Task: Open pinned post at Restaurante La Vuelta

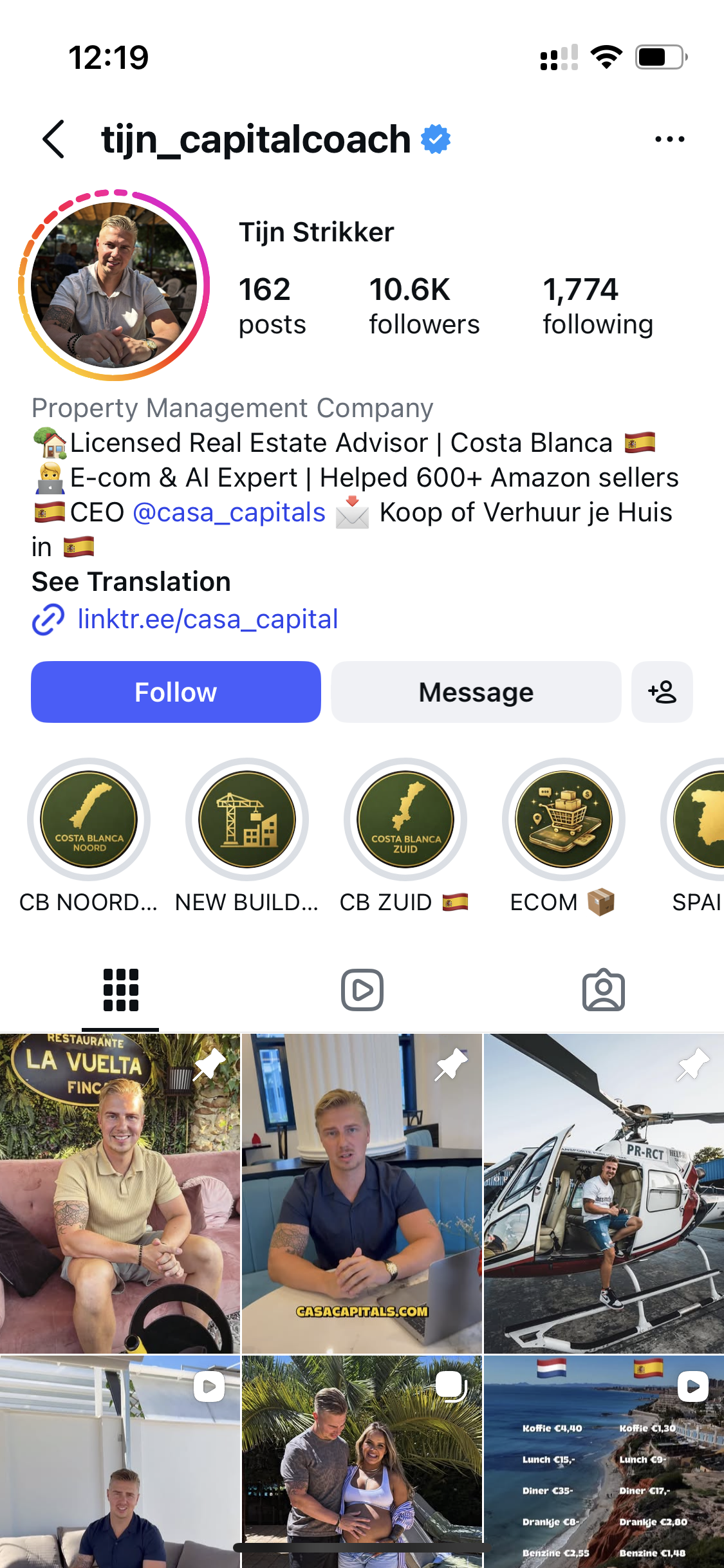Action: click(x=120, y=1193)
